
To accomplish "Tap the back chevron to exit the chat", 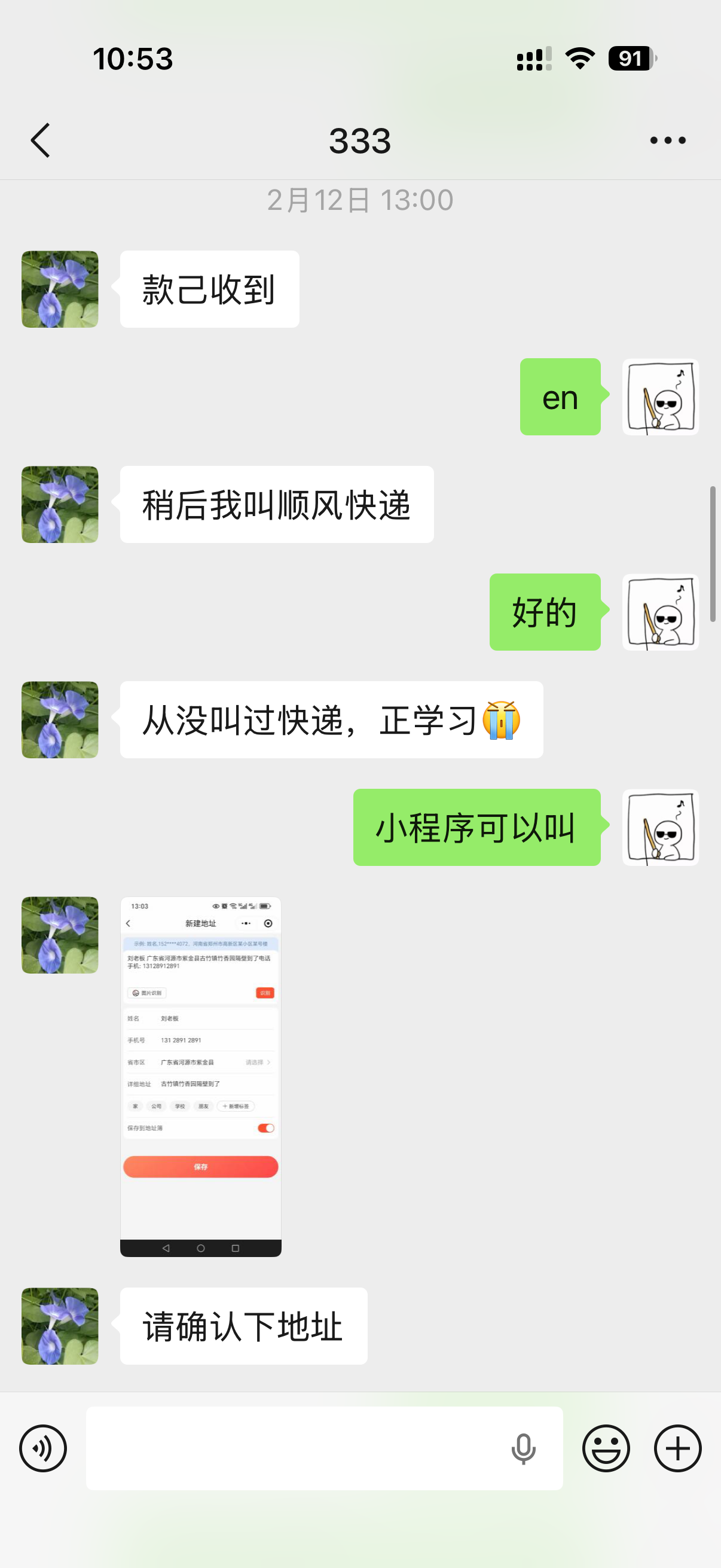I will (x=40, y=140).
